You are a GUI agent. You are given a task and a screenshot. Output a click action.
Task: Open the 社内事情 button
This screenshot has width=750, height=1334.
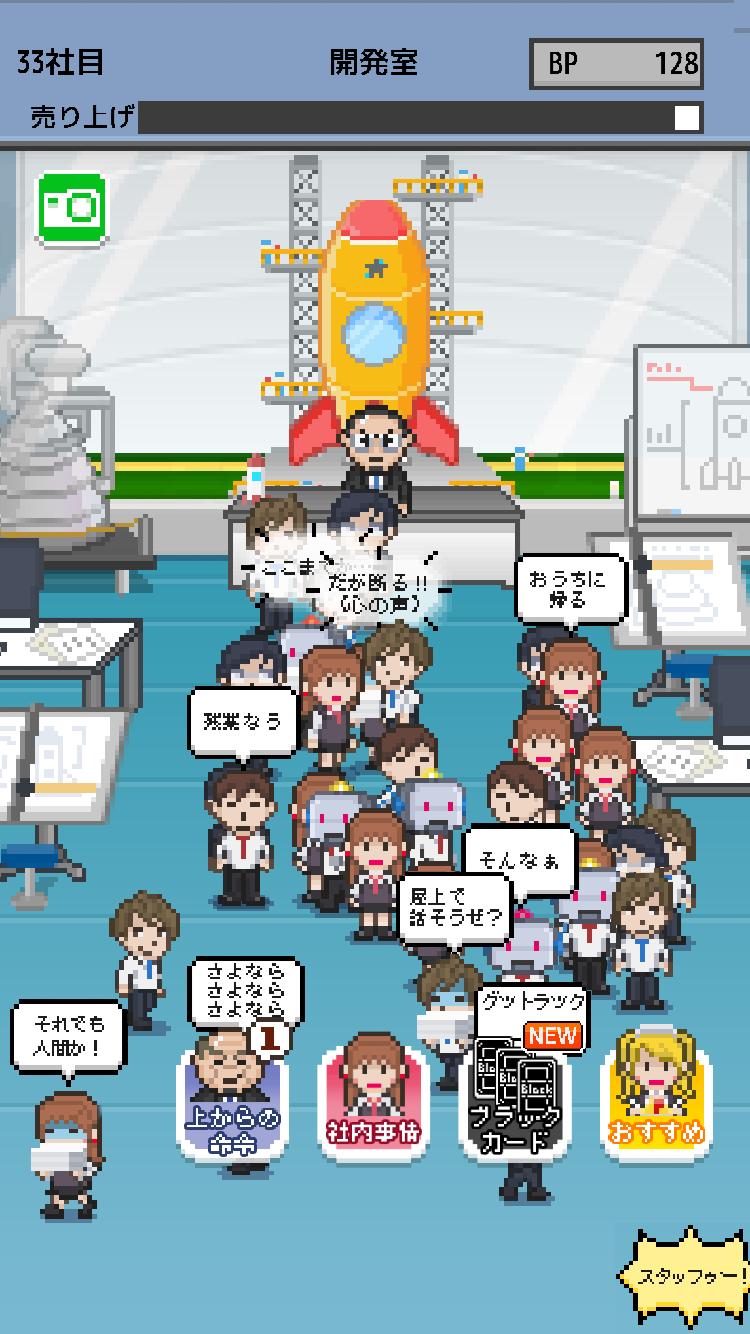click(373, 1095)
